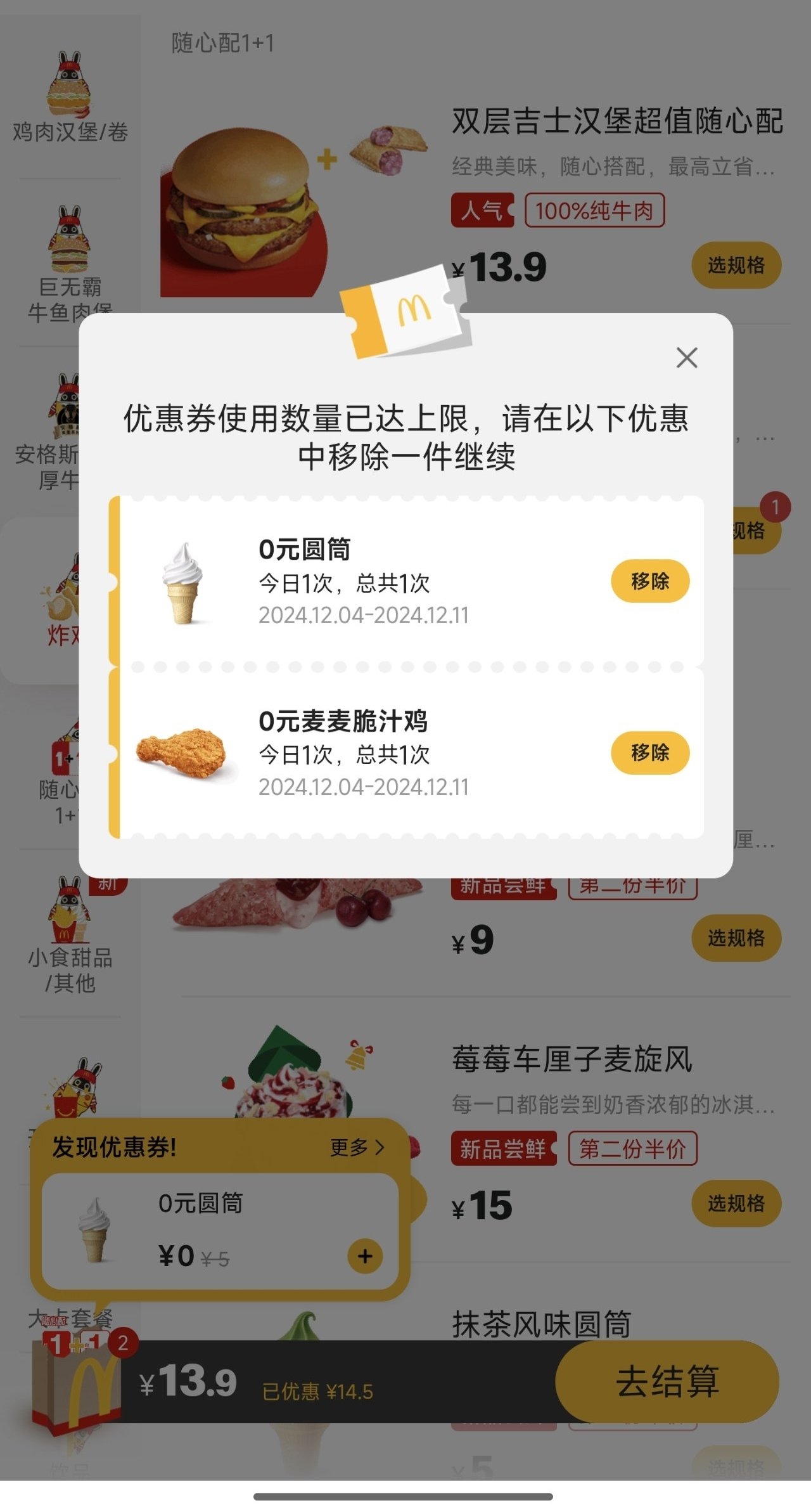The width and height of the screenshot is (811, 1512).
Task: Remove the 0元圆筒 coupon
Action: [x=649, y=581]
